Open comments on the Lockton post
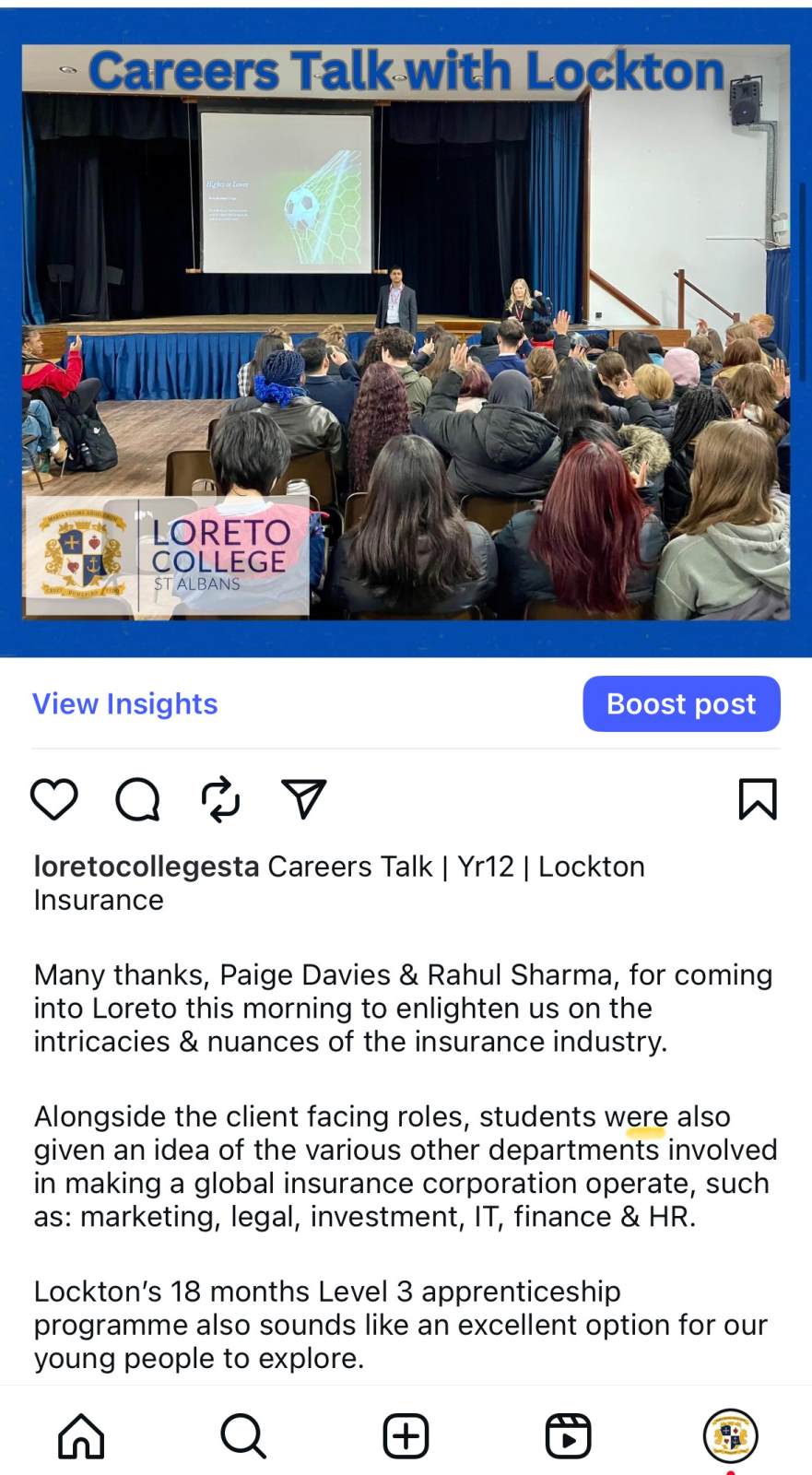Screen dimensions: 812x1475 (137, 798)
